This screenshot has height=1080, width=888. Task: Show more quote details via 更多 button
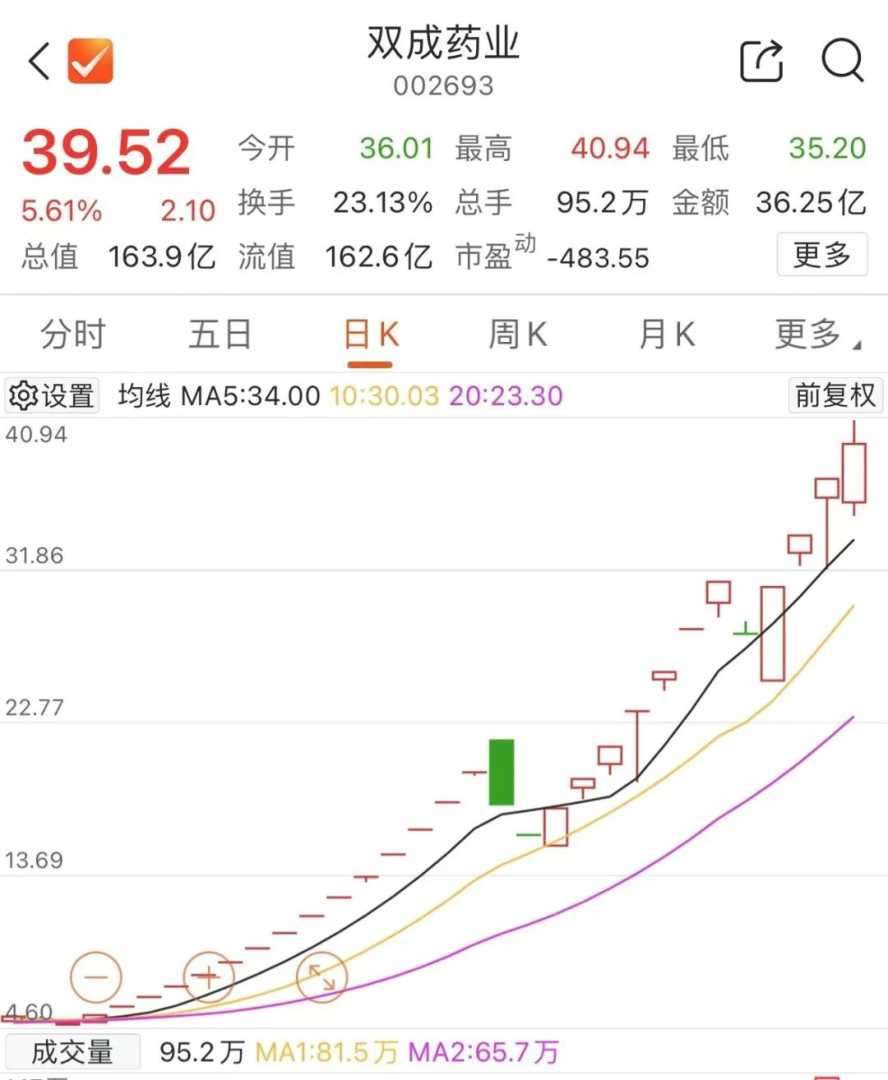(820, 256)
